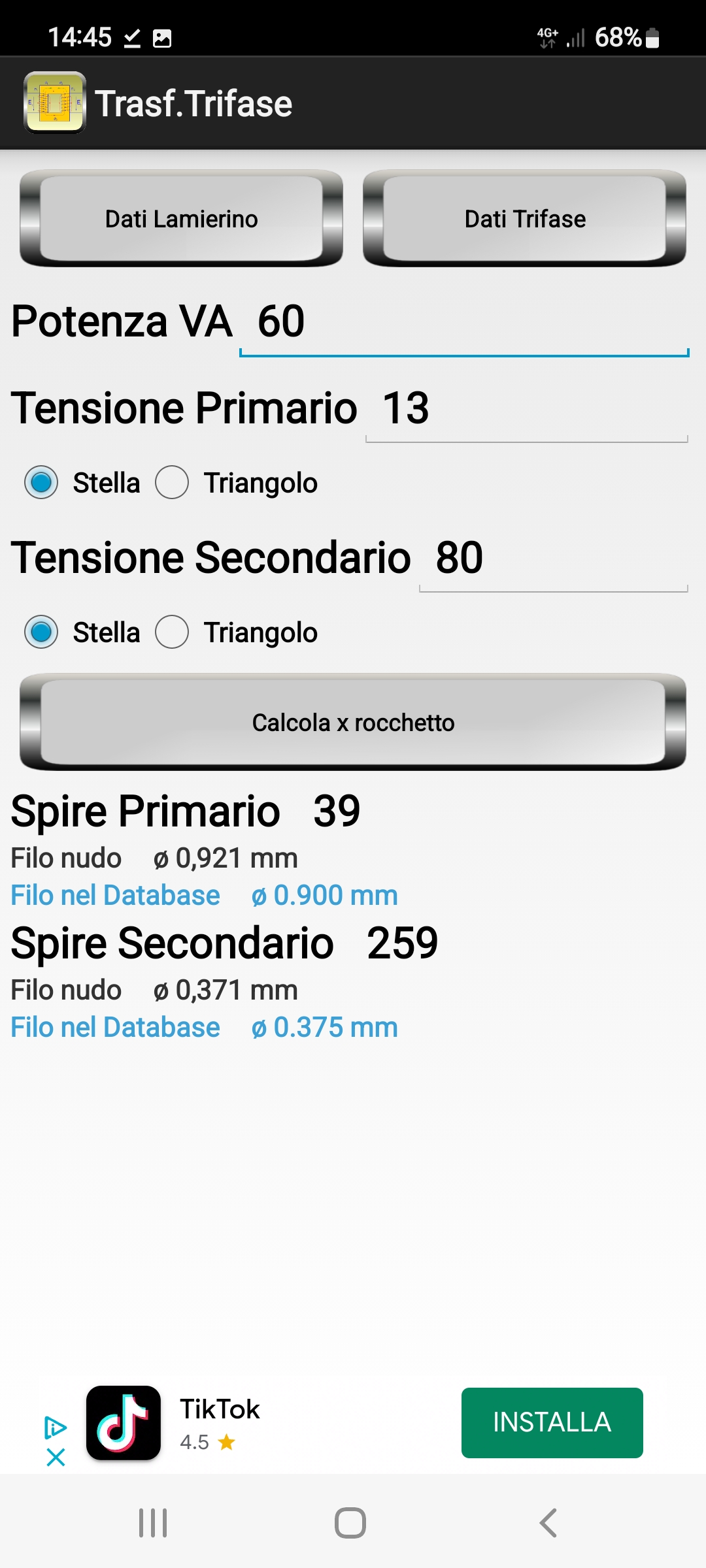Edit the Potenza VA field
The width and height of the screenshot is (706, 1568).
(x=464, y=322)
